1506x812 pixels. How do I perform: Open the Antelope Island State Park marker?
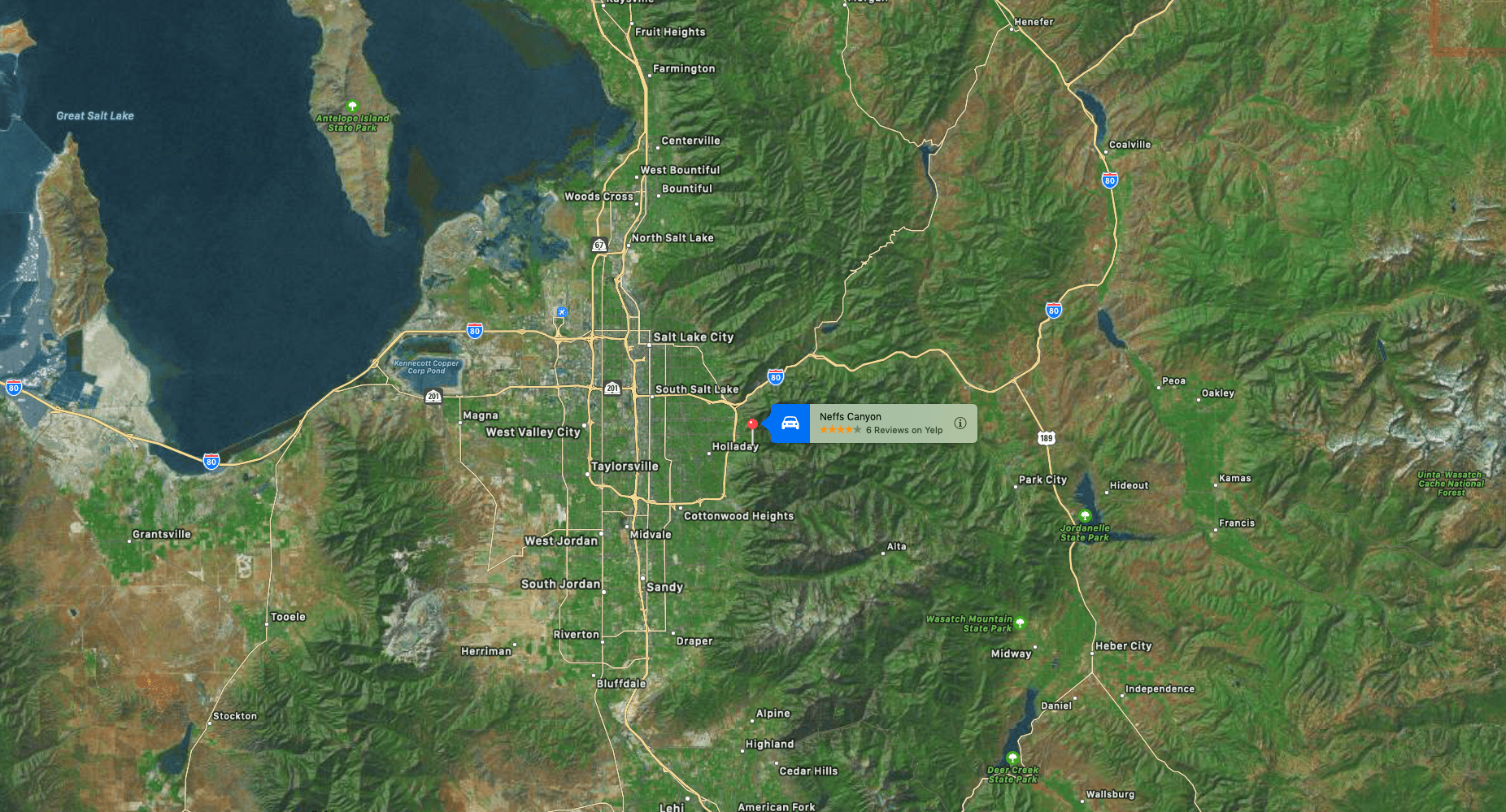pyautogui.click(x=352, y=106)
